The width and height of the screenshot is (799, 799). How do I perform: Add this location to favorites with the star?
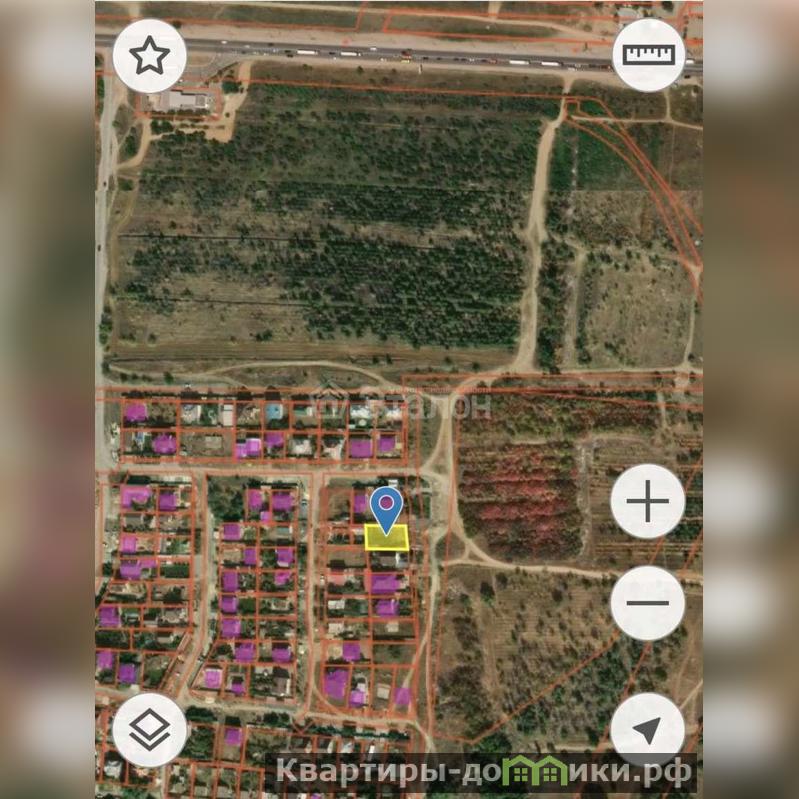[150, 56]
